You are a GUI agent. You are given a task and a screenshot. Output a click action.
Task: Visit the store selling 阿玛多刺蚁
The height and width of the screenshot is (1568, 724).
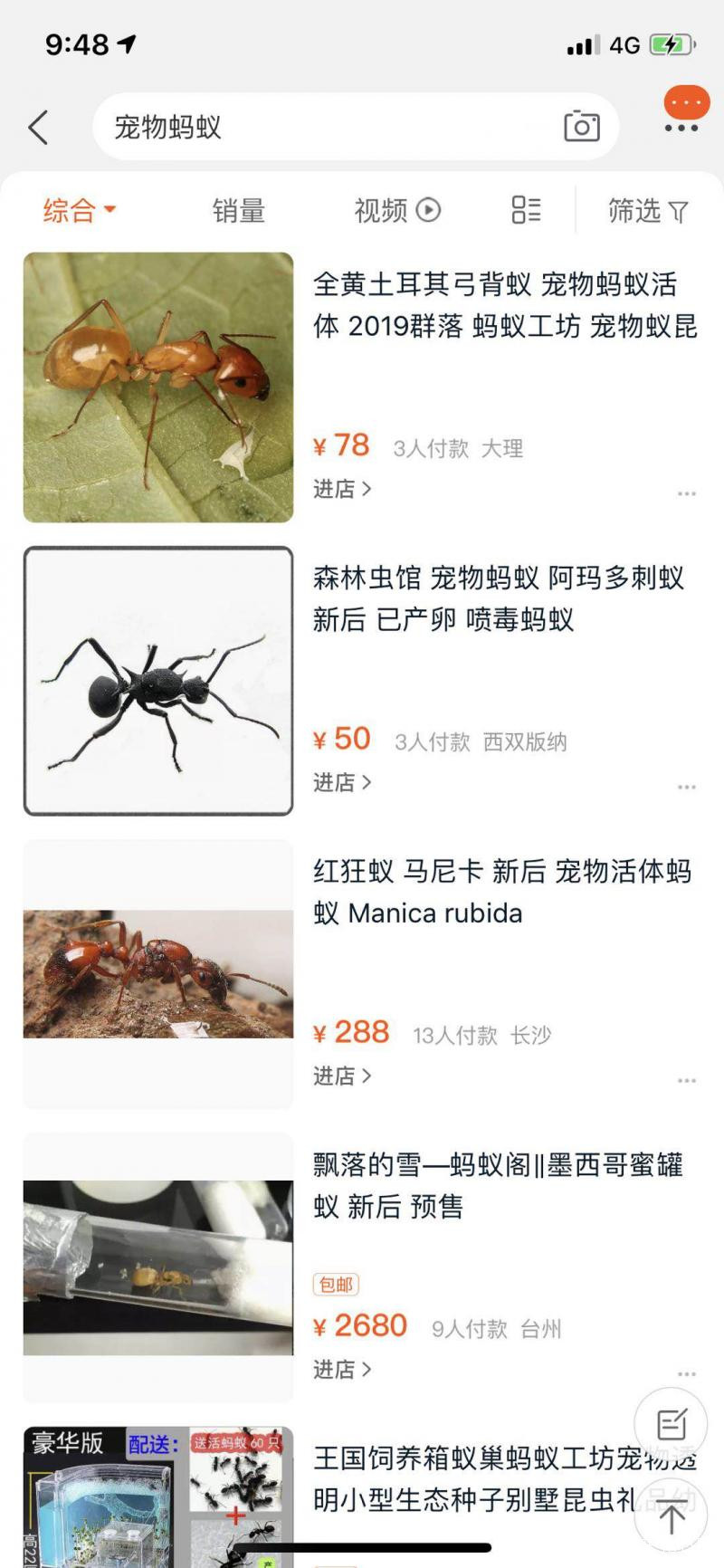tap(342, 782)
